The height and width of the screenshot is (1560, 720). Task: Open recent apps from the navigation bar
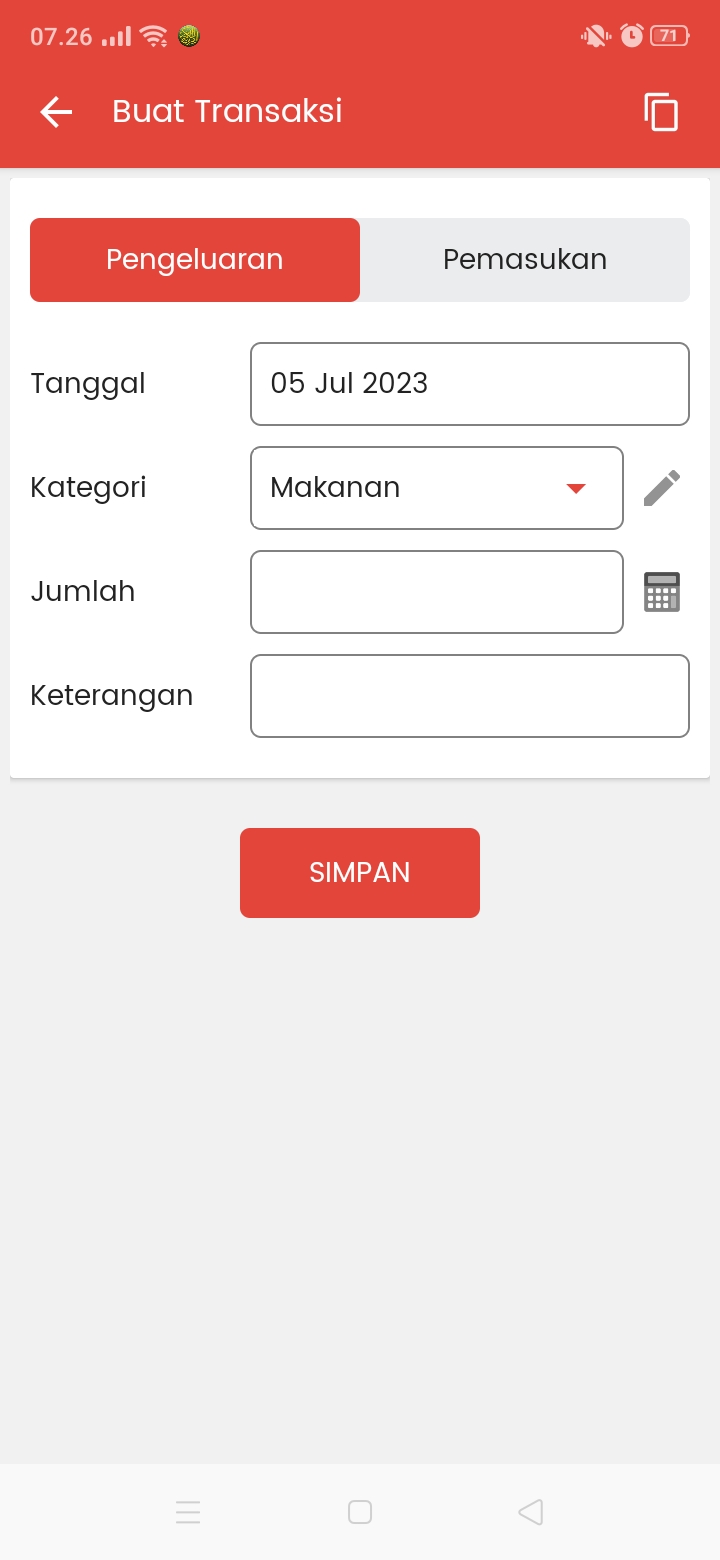coord(188,1512)
